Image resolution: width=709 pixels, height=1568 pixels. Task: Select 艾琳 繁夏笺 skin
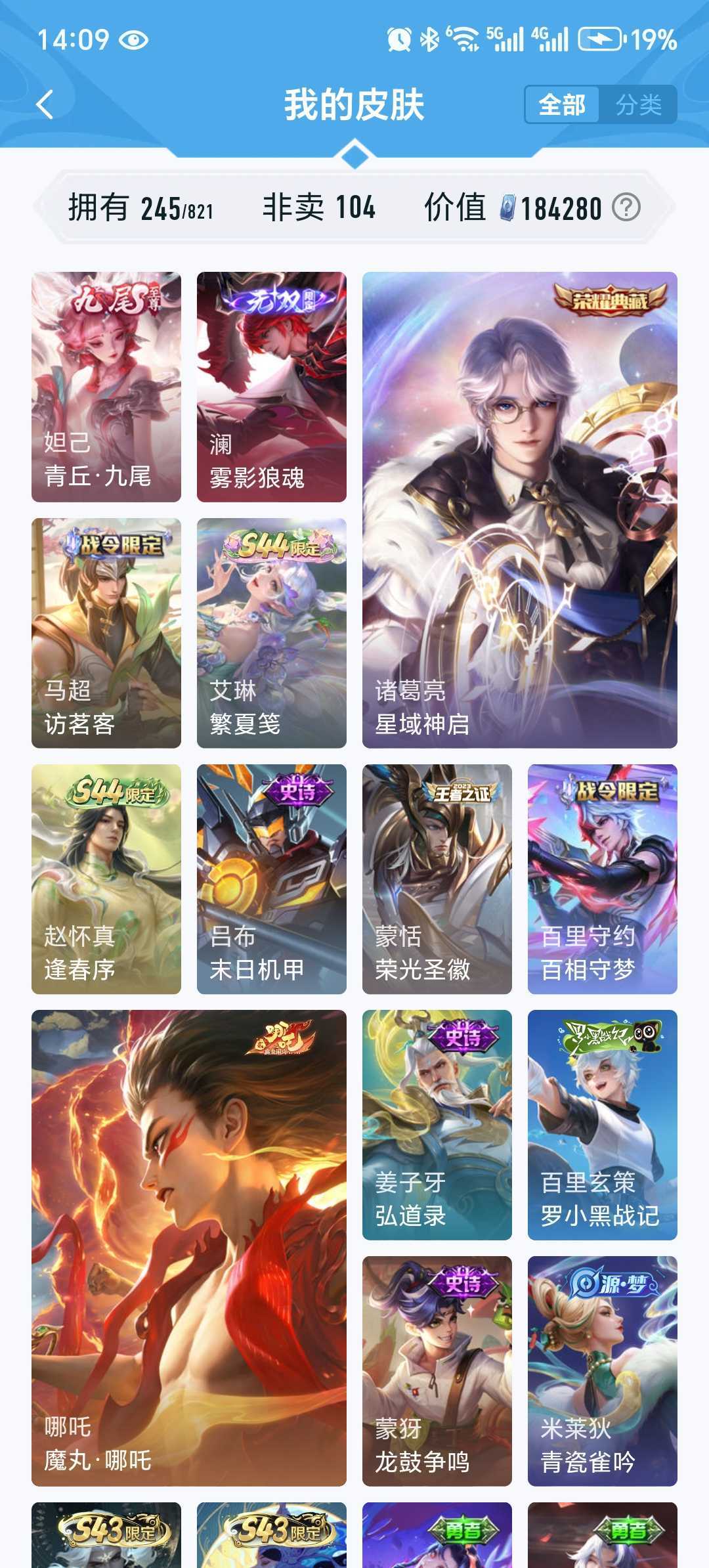coord(272,633)
